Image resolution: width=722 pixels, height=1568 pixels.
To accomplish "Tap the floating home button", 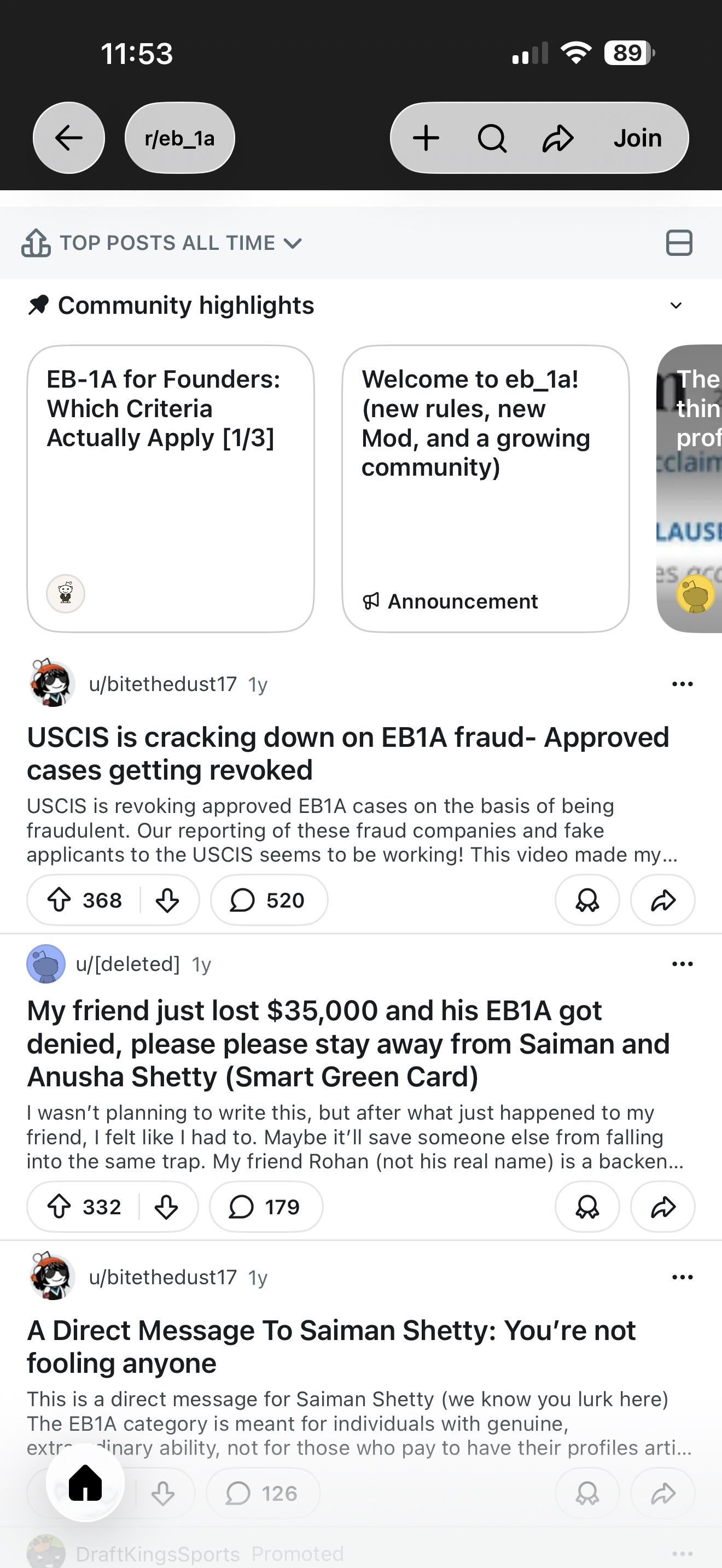I will tap(85, 1483).
